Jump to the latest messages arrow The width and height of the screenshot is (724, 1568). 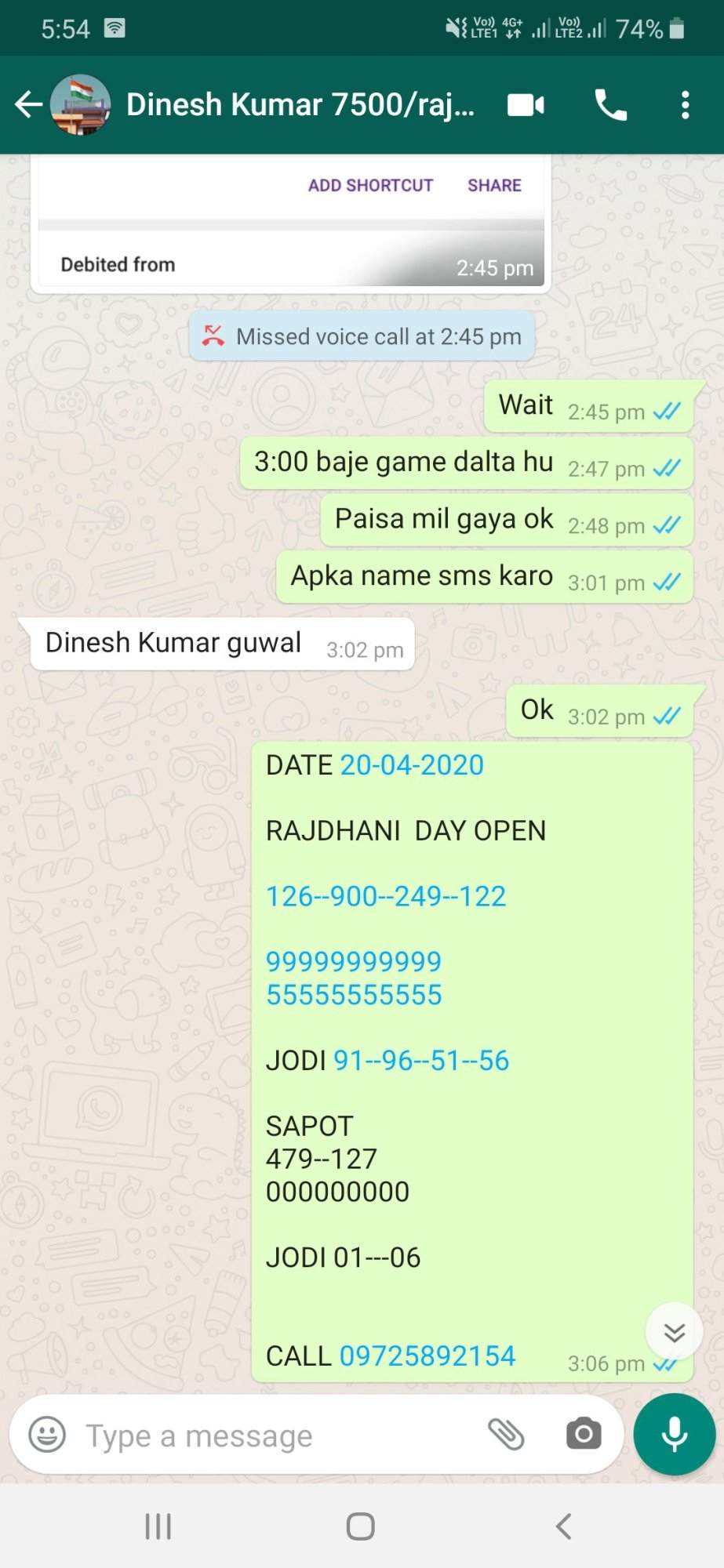[674, 1332]
